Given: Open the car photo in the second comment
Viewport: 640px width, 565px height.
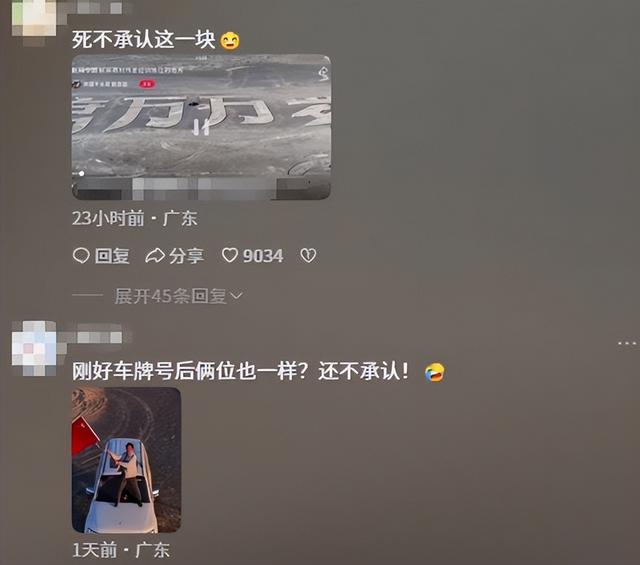Looking at the screenshot, I should 126,459.
